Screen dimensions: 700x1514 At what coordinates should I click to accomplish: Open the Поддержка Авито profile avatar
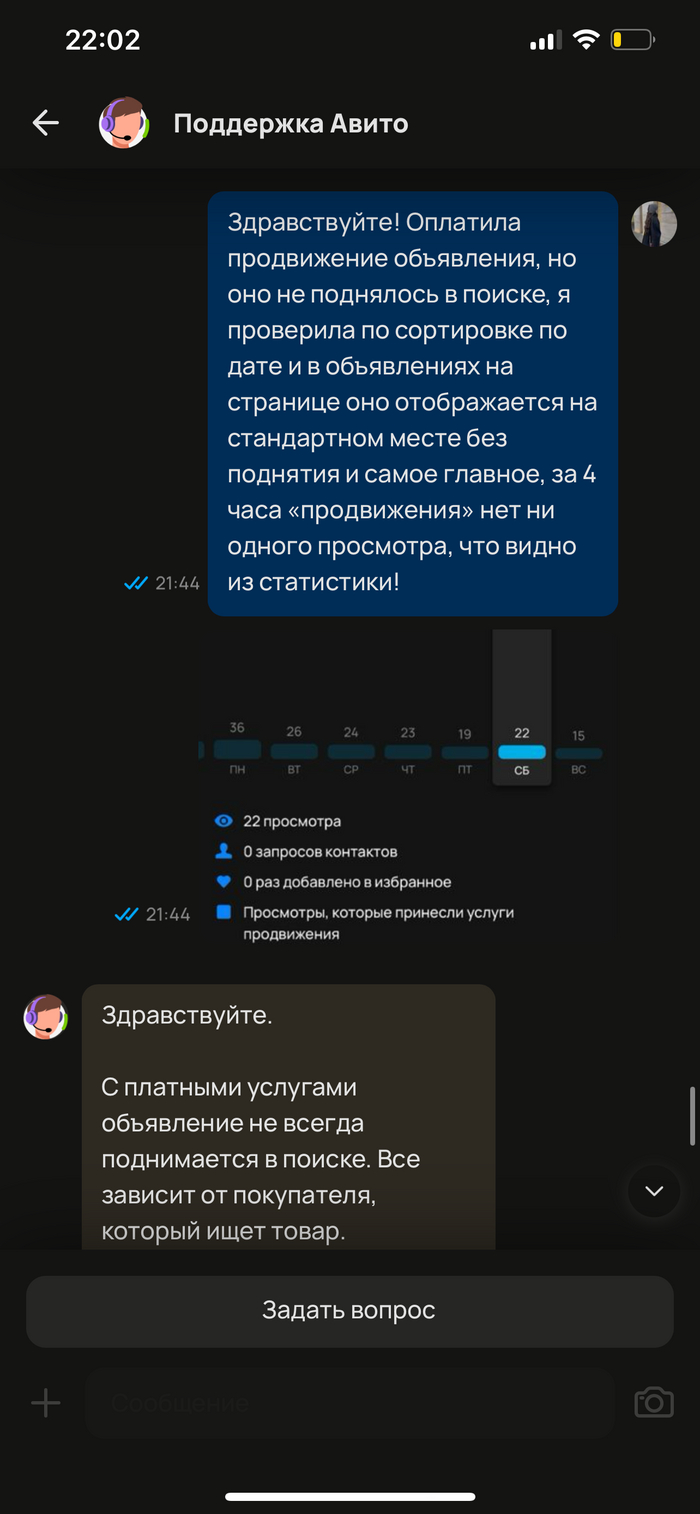click(x=124, y=123)
